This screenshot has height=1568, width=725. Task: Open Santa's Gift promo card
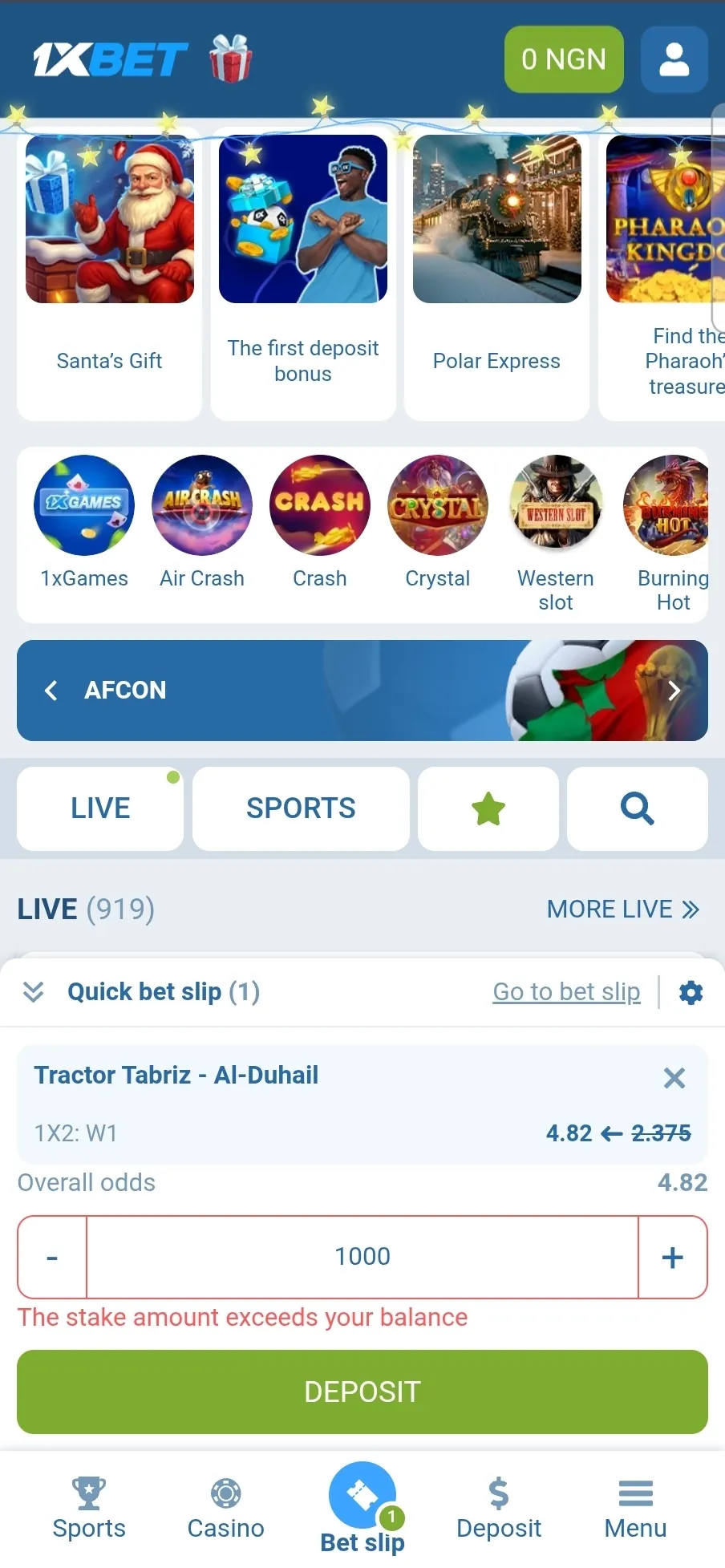[110, 273]
